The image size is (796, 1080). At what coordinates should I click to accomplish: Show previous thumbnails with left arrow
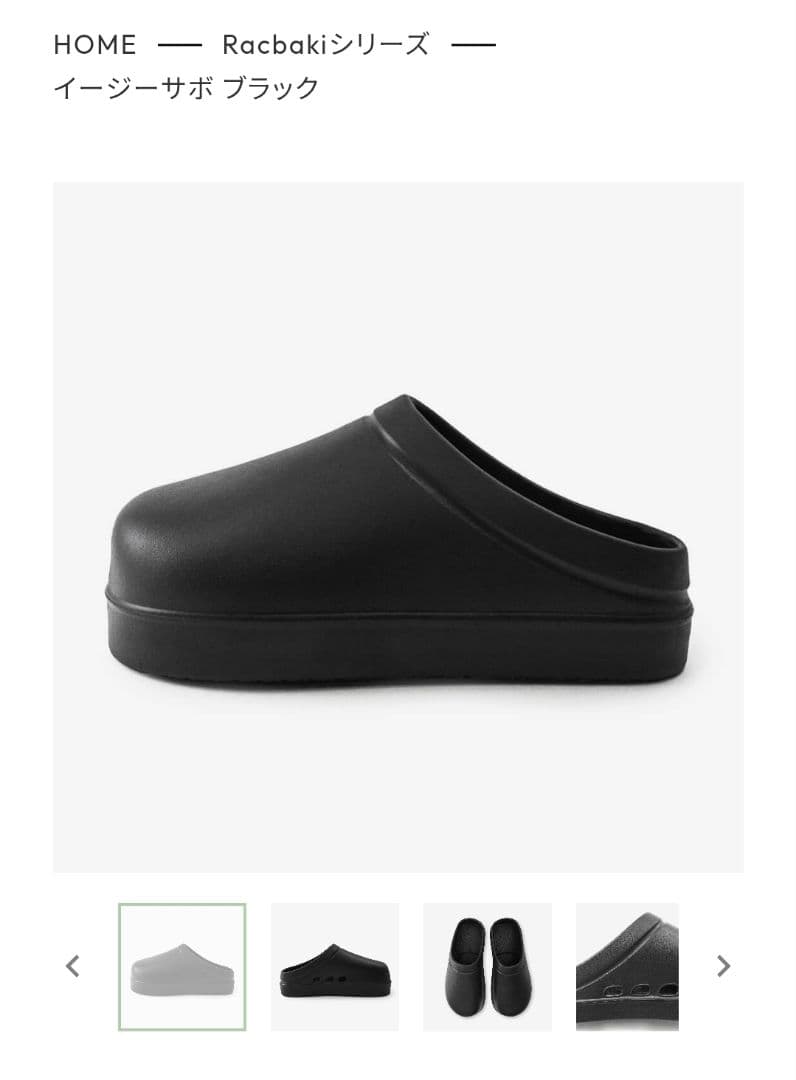coord(72,966)
